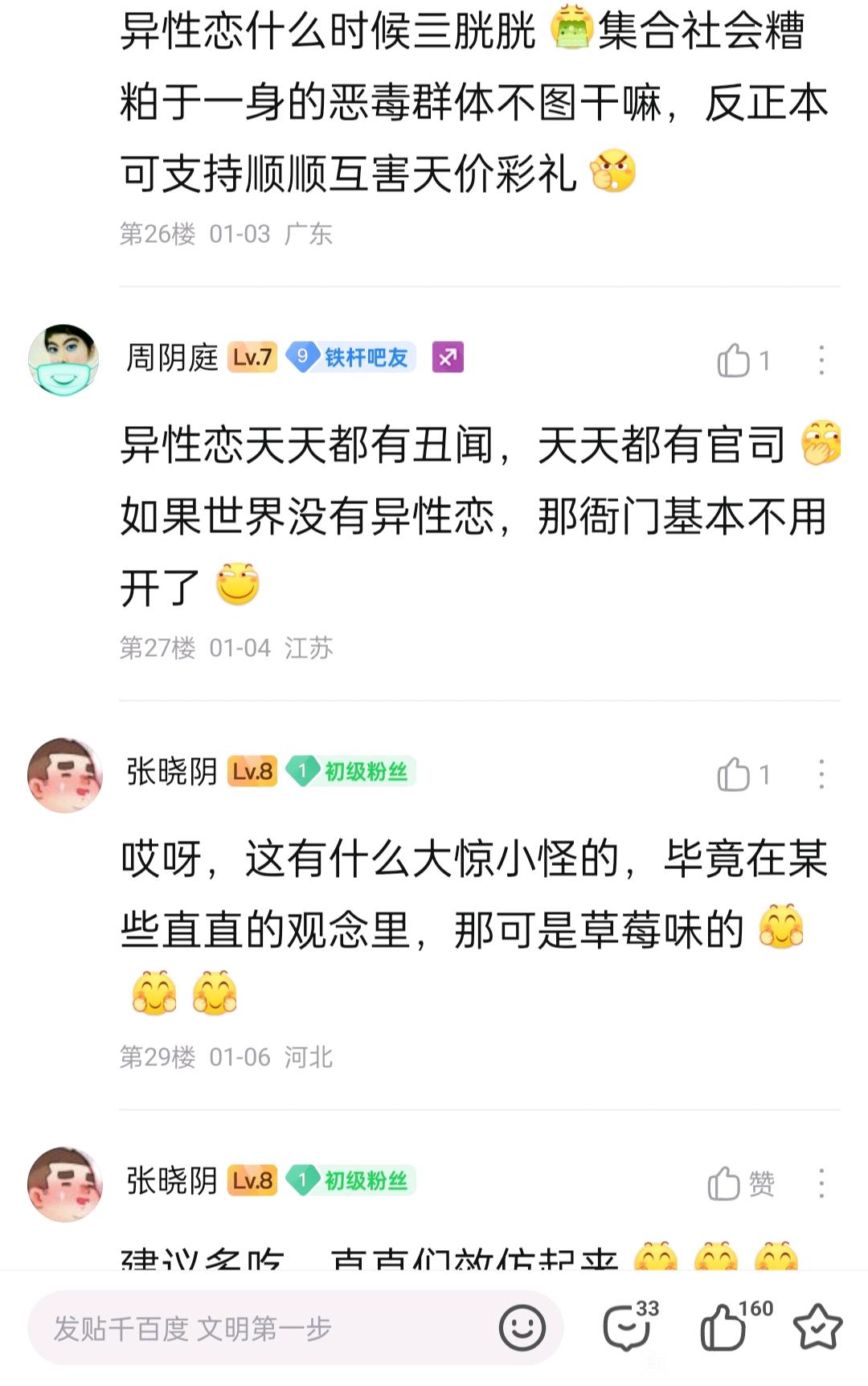This screenshot has height=1386, width=868.
Task: Open 周阴庭's profile avatar
Action: (x=63, y=359)
